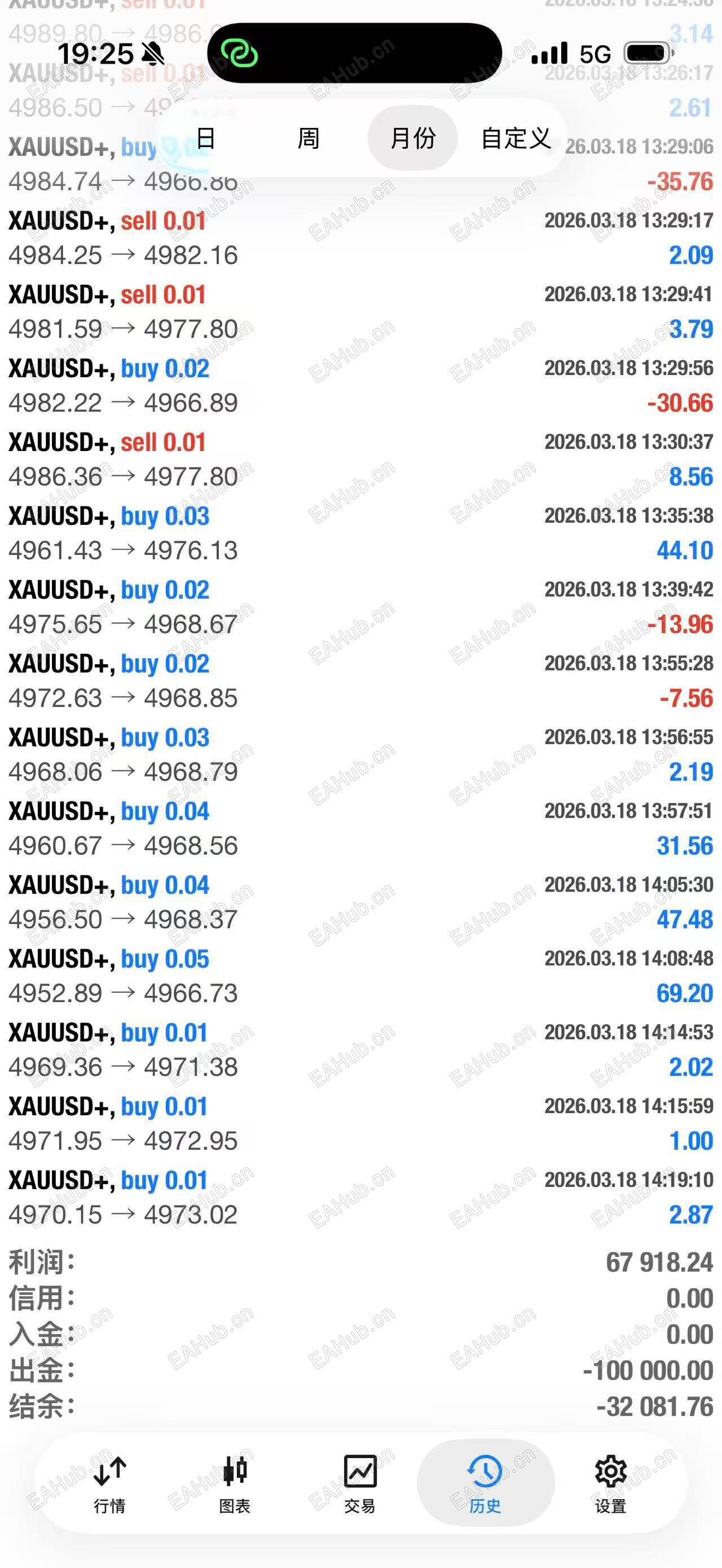Screen dimensions: 722x1568
Task: Show details of the 14:15:59 buy trade
Action: click(x=360, y=1124)
